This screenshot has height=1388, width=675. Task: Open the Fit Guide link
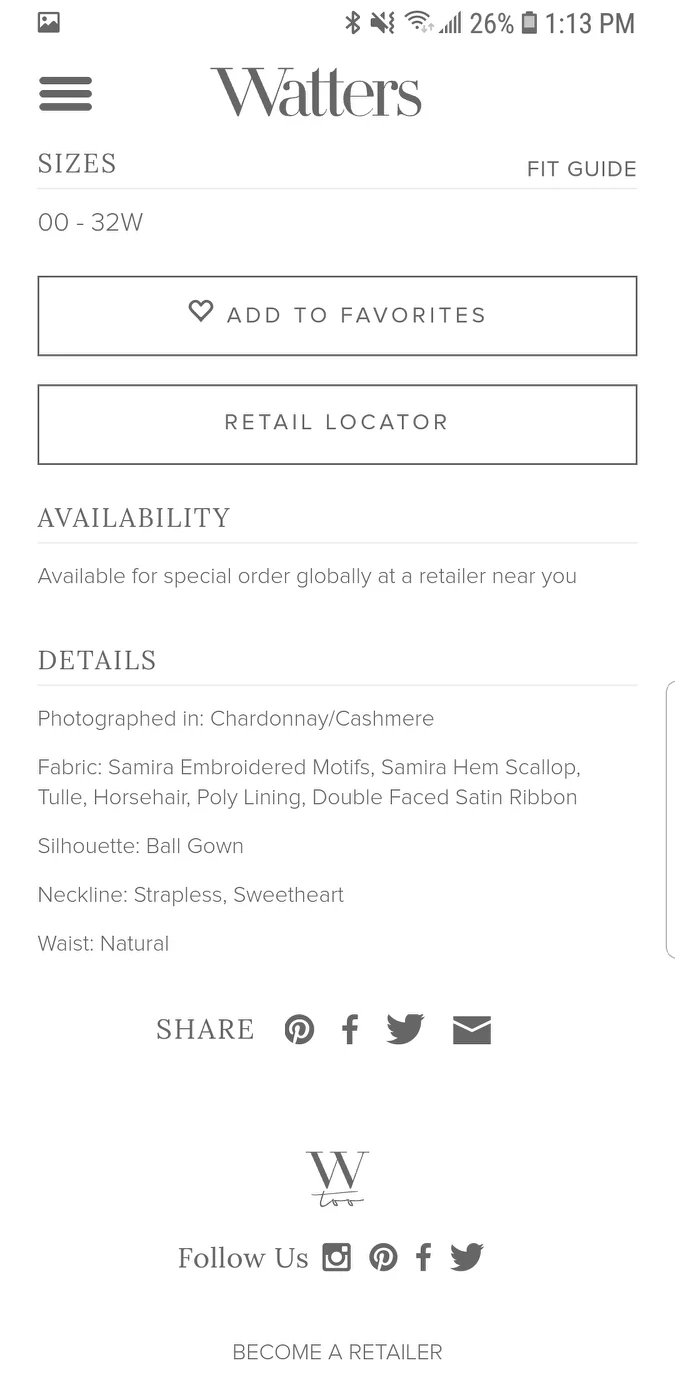(581, 169)
